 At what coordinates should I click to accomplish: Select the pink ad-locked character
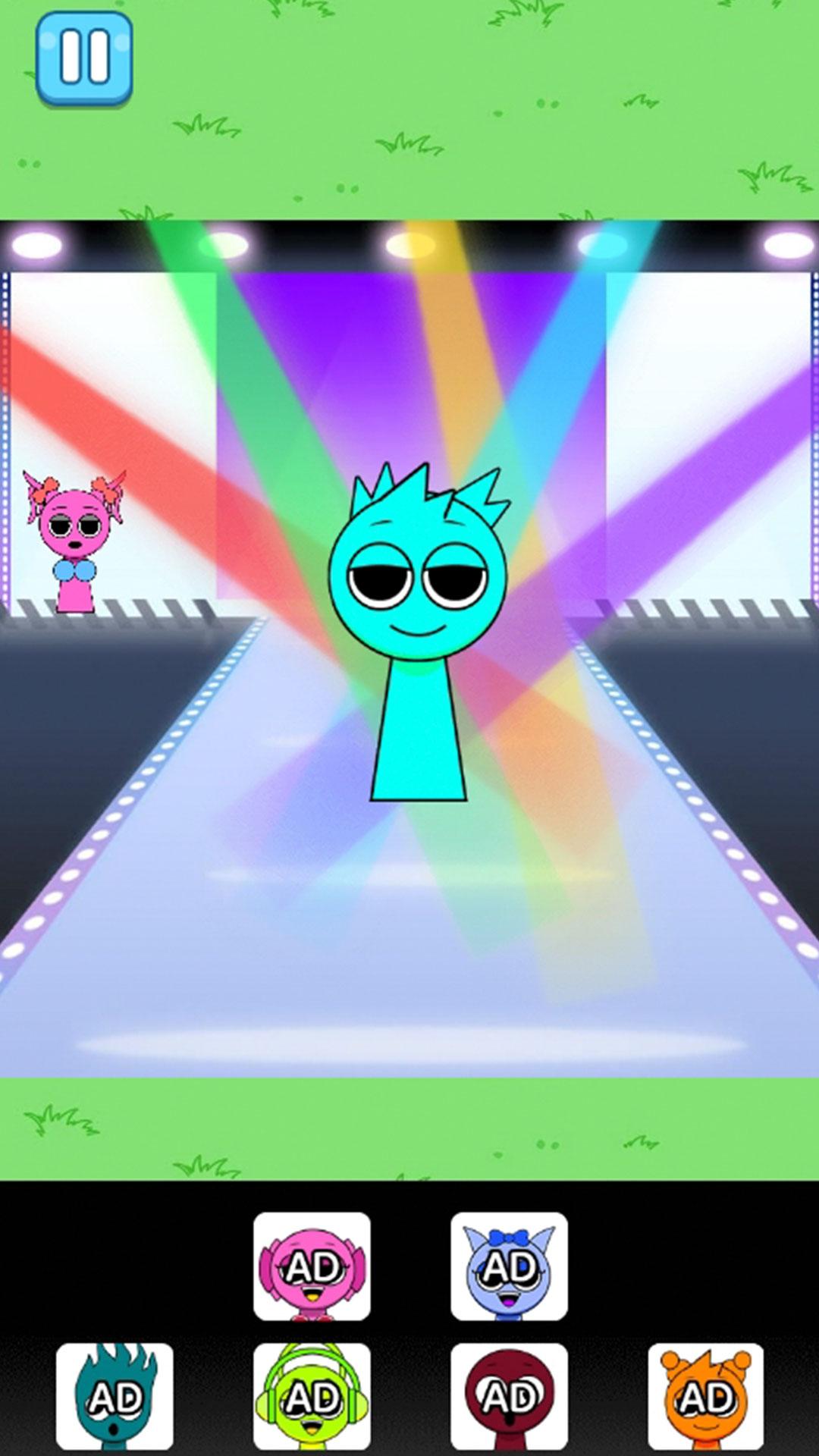point(312,1266)
